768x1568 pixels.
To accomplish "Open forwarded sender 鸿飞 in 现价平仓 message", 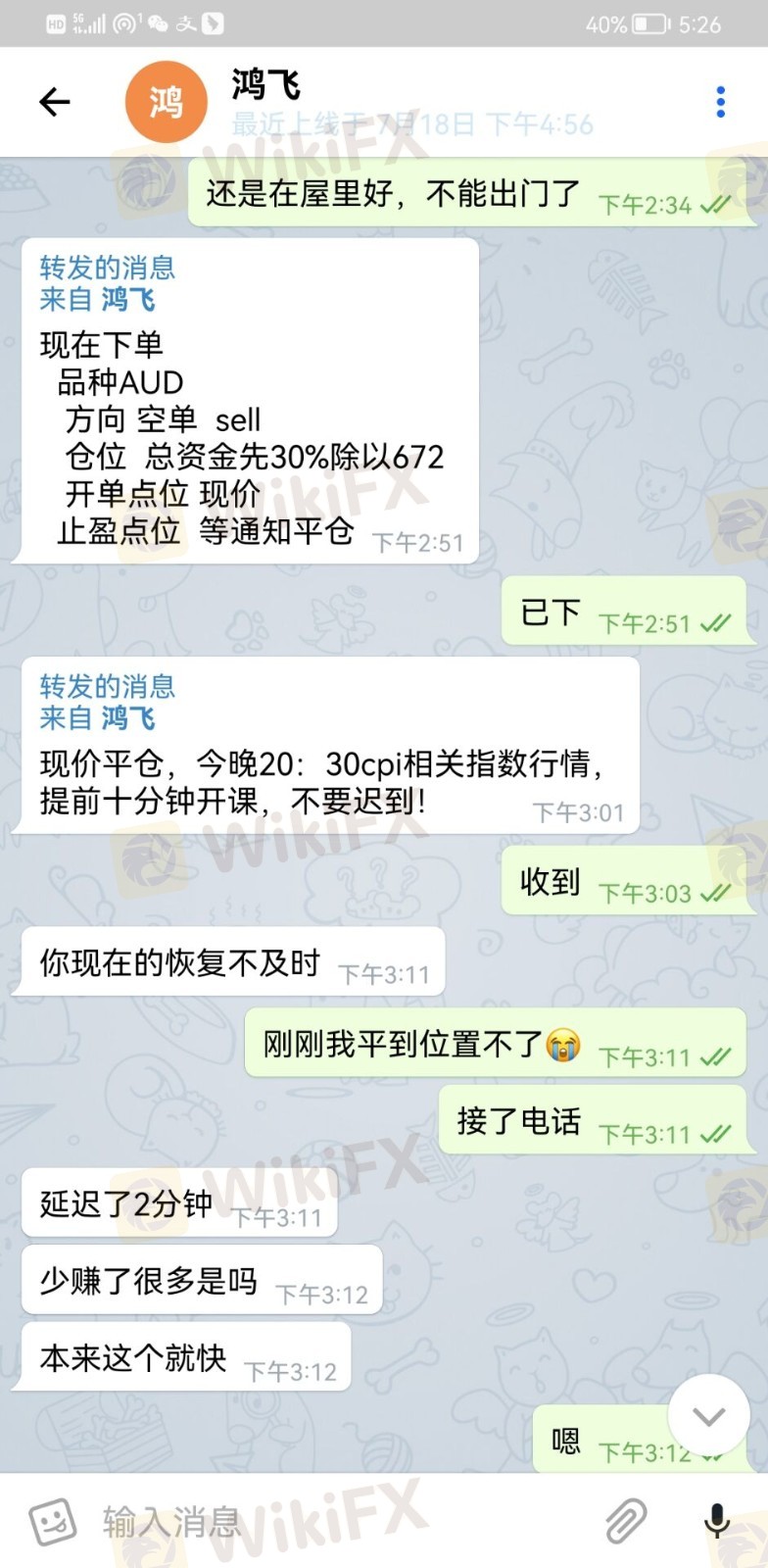I will tap(128, 718).
